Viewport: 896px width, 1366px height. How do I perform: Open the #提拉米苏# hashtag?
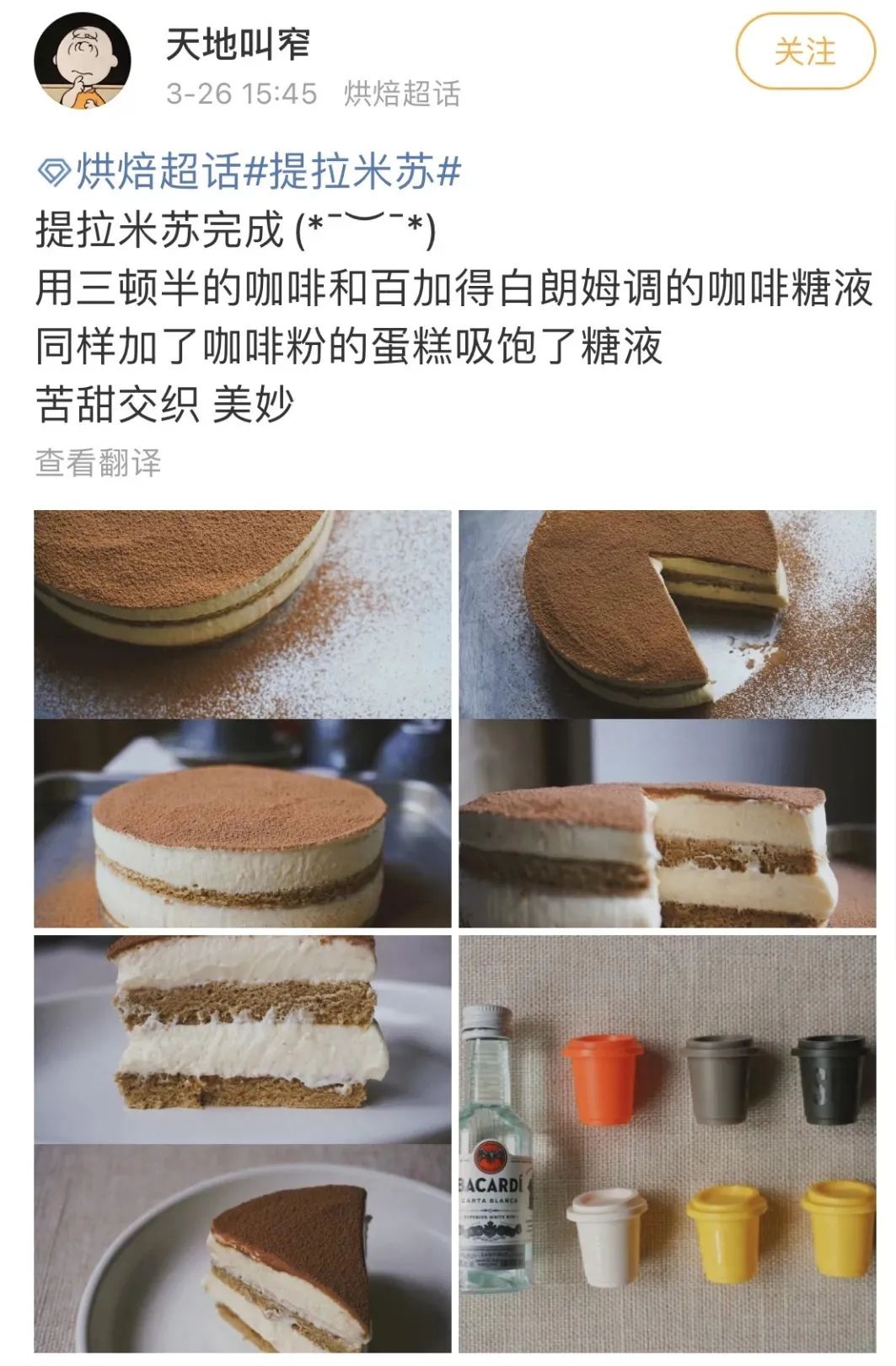[352, 172]
